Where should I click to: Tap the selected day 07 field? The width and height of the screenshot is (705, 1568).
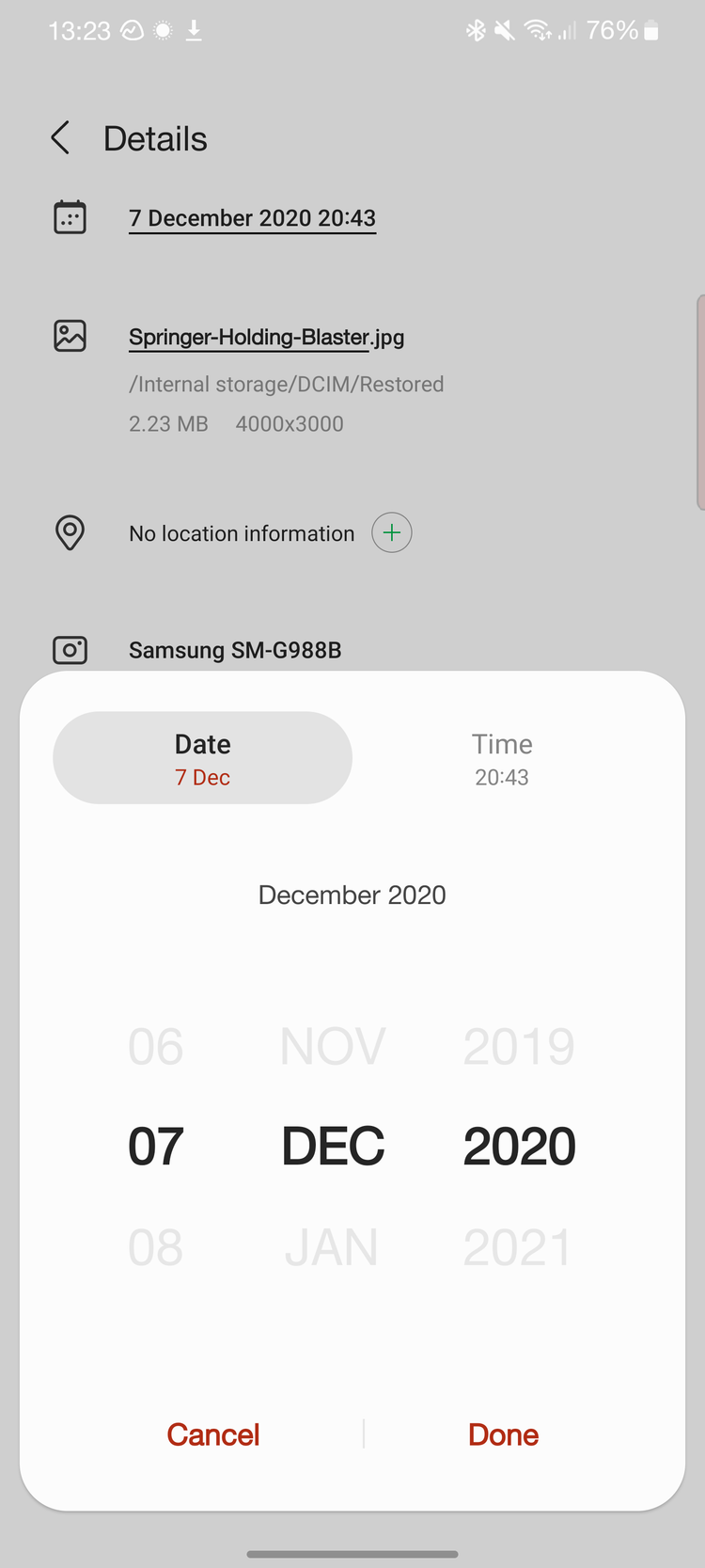click(156, 1147)
